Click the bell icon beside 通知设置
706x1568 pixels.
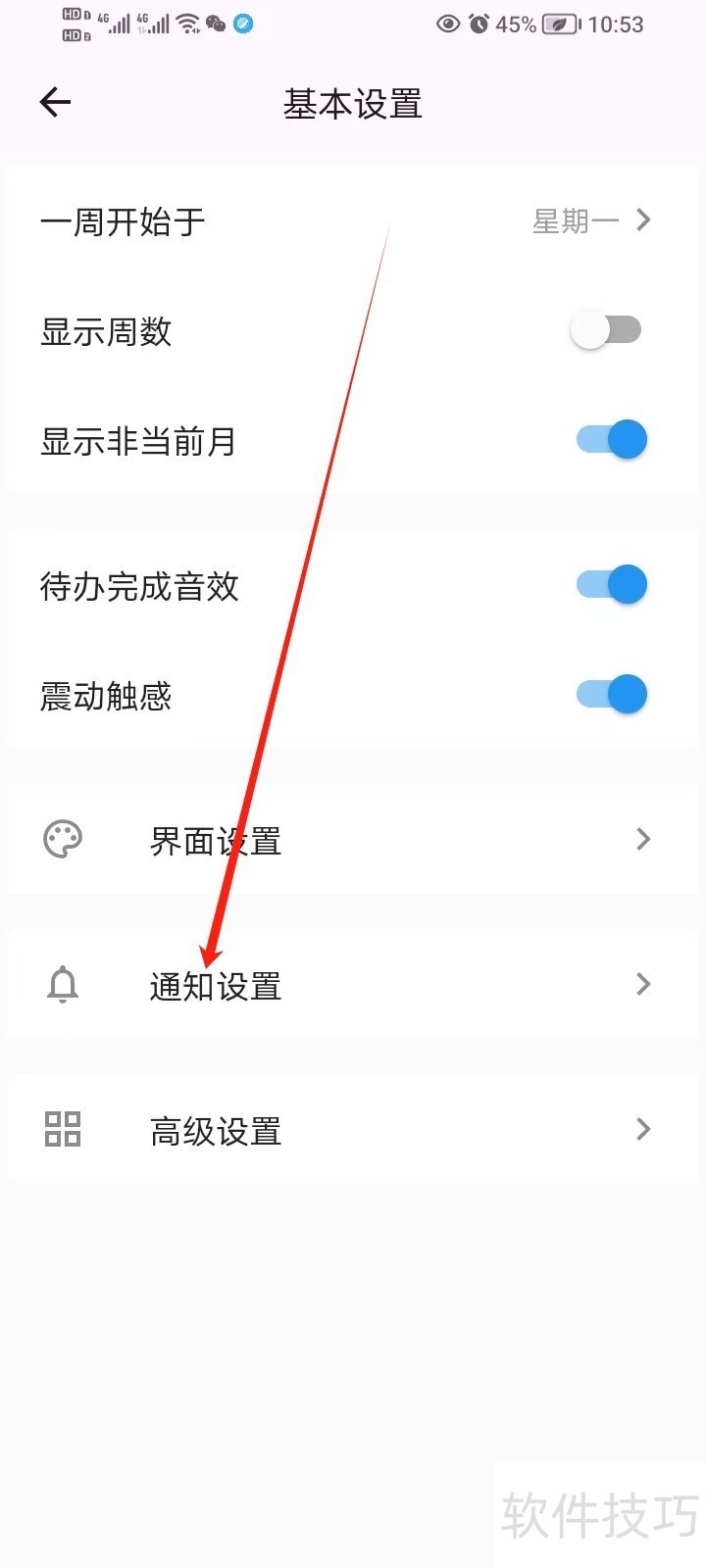[x=63, y=985]
